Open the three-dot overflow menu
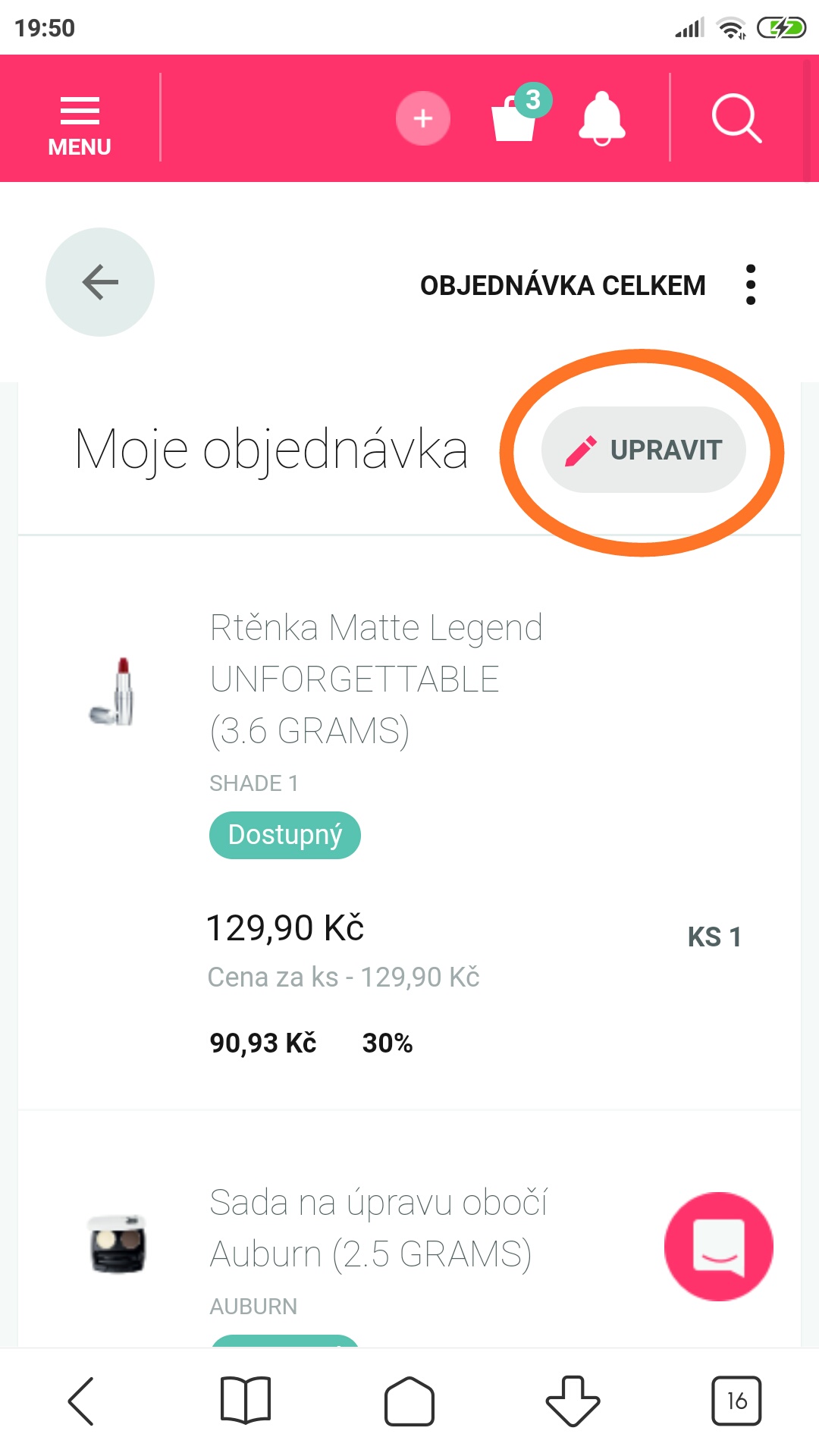The image size is (819, 1456). point(751,284)
